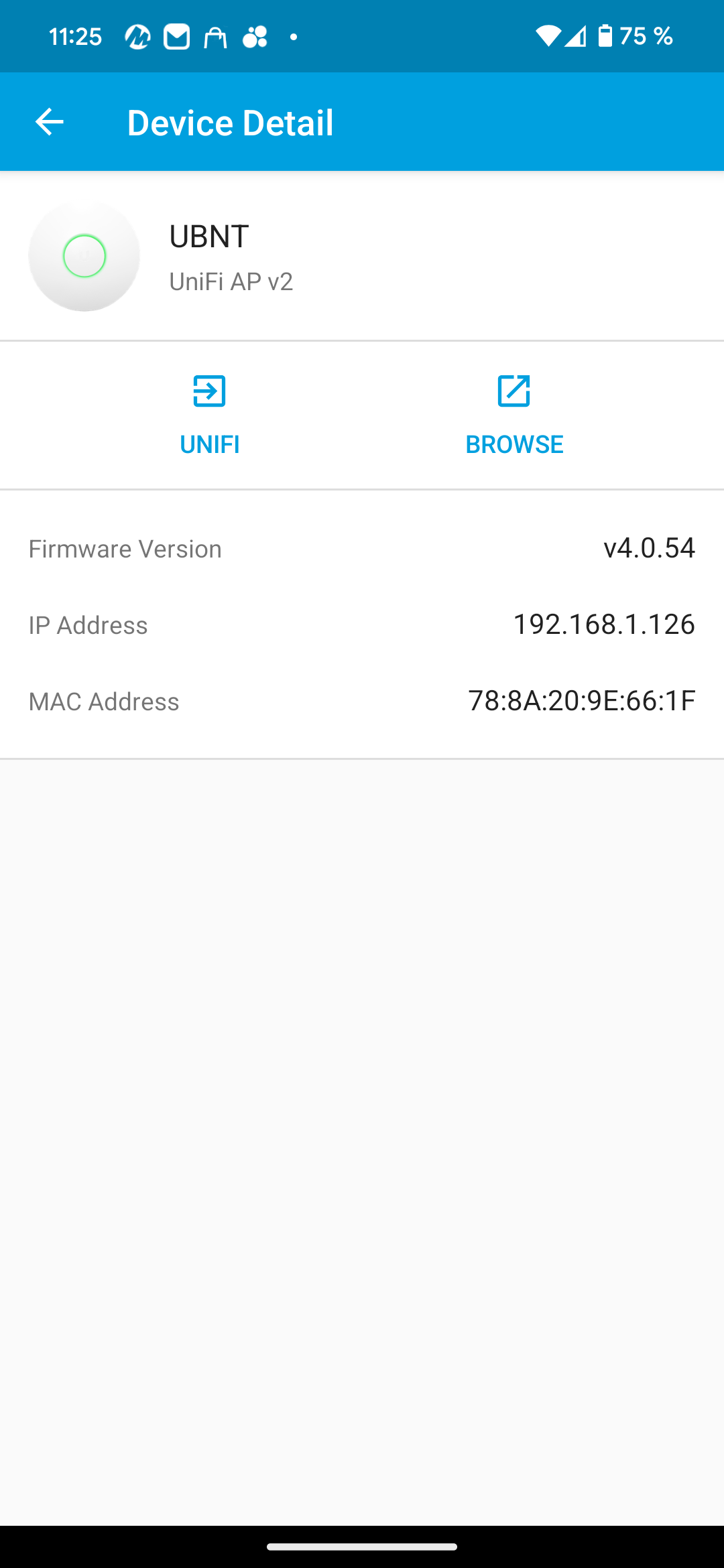
Task: Open the device in UNIFI
Action: [210, 415]
